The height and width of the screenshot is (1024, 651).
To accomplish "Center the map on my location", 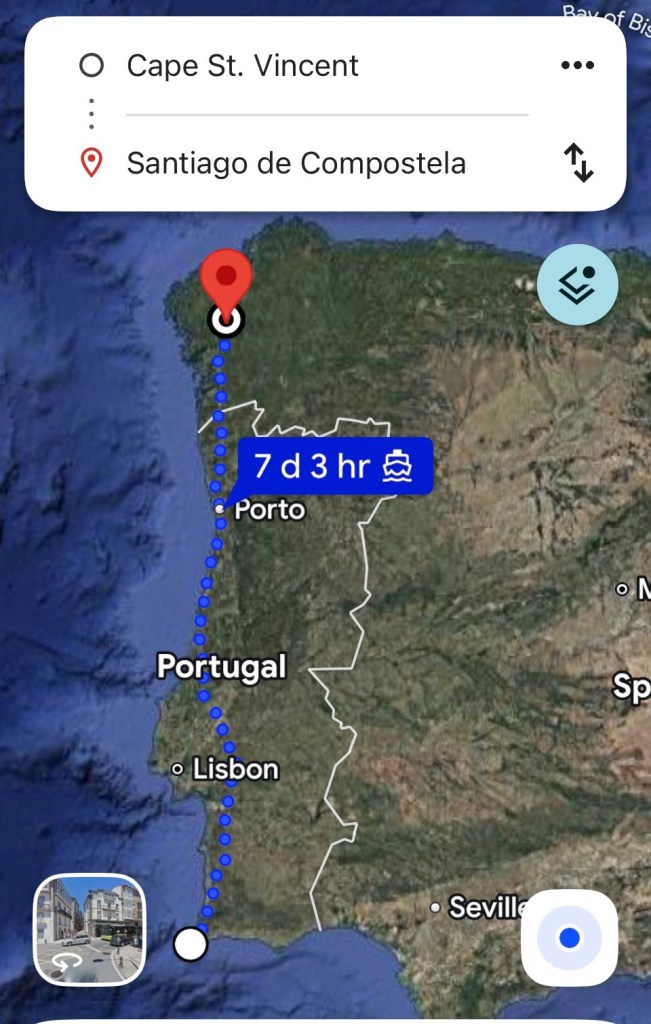I will tap(569, 938).
